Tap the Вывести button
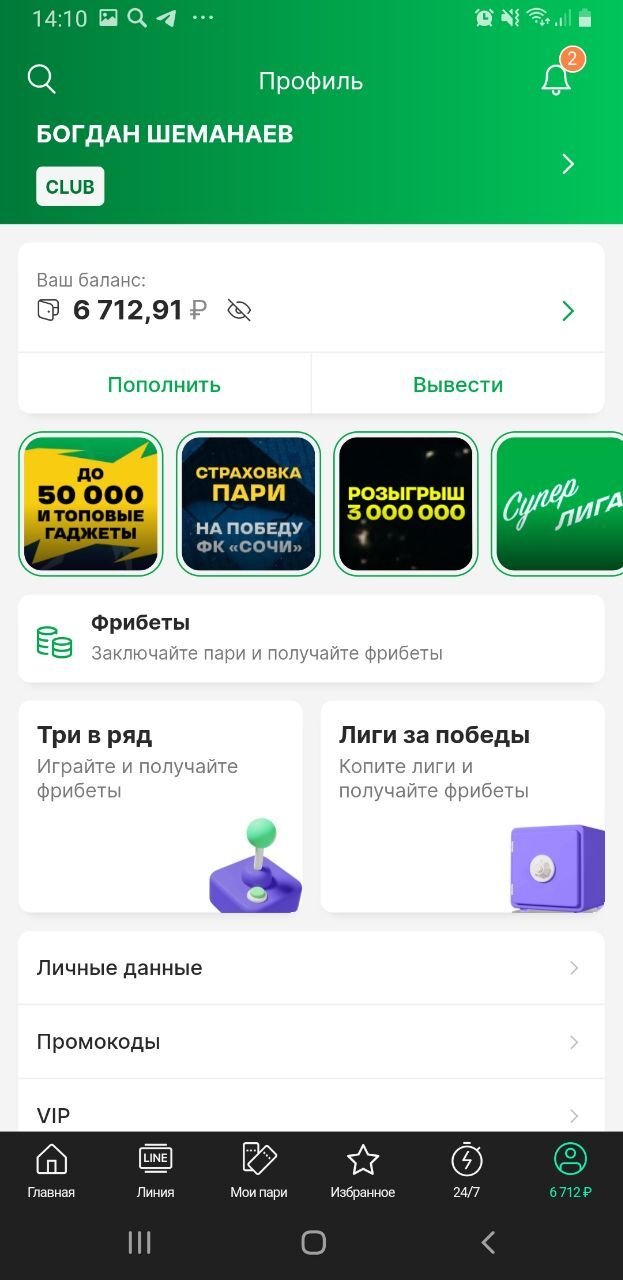The width and height of the screenshot is (623, 1280). [x=458, y=385]
